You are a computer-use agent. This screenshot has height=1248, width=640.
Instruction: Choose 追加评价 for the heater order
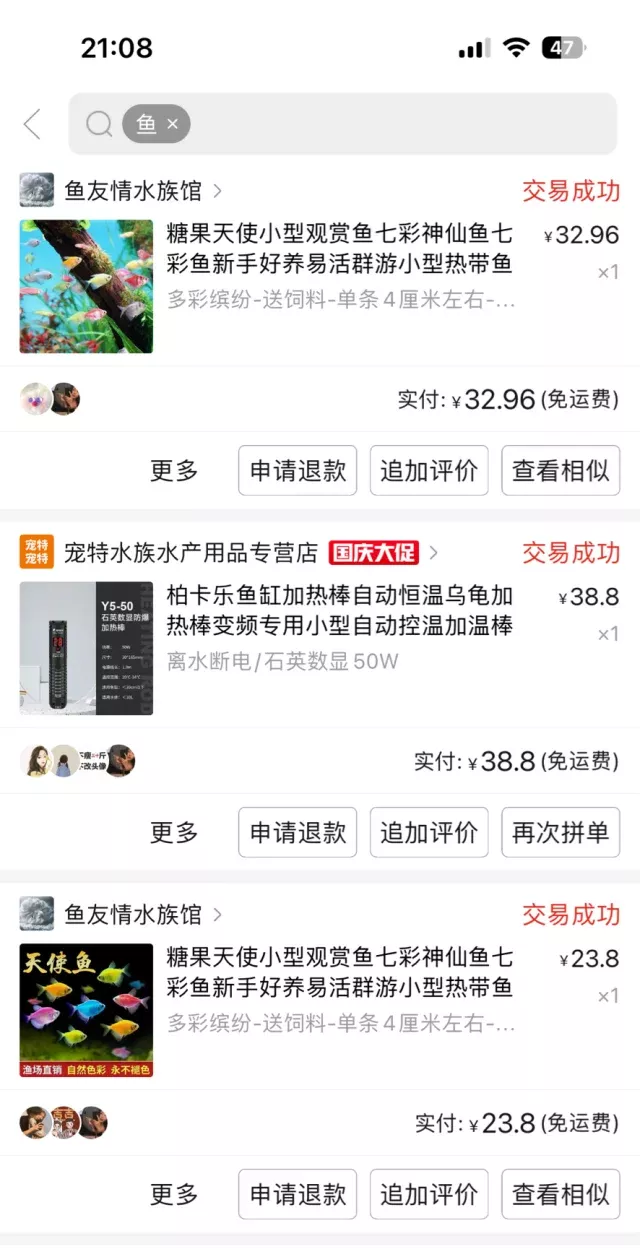pyautogui.click(x=429, y=833)
